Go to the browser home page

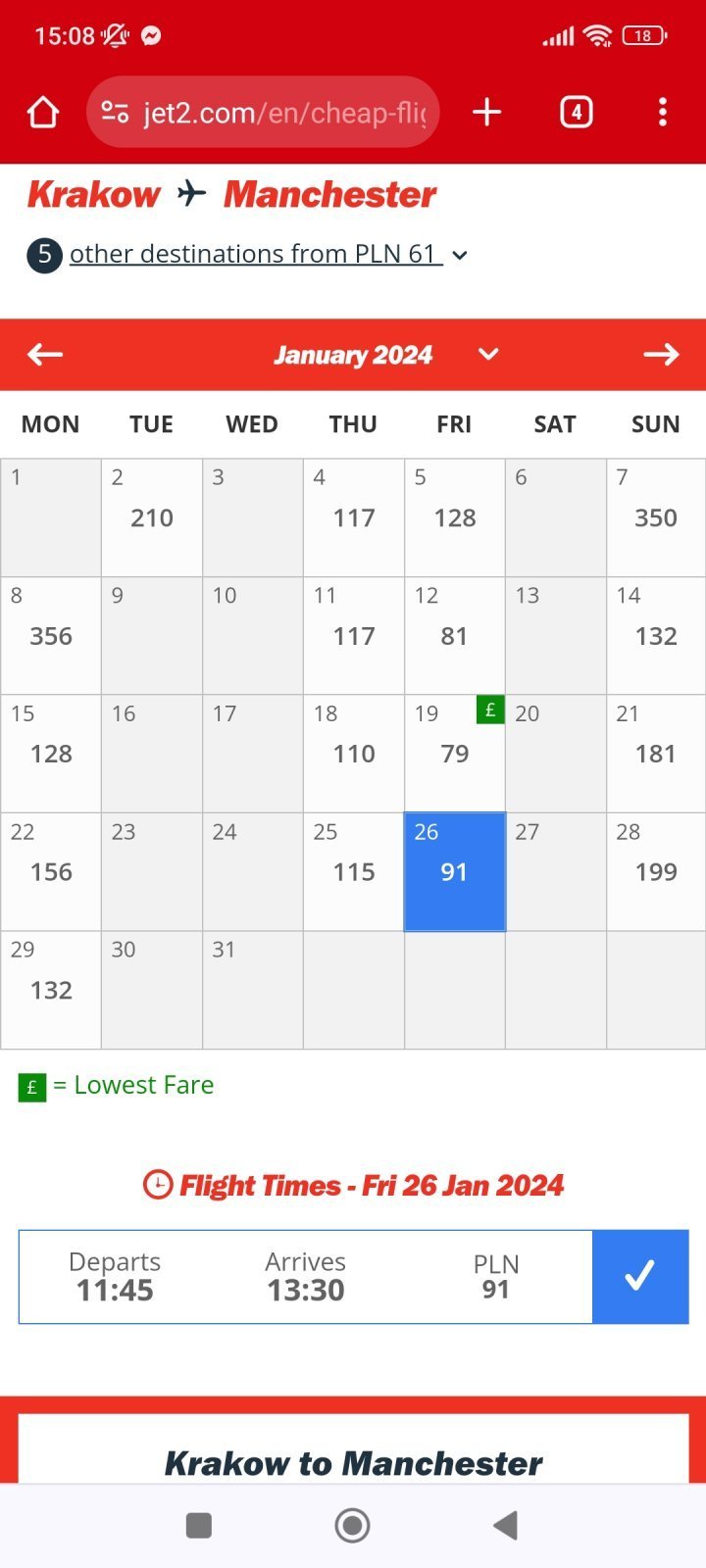[x=43, y=113]
